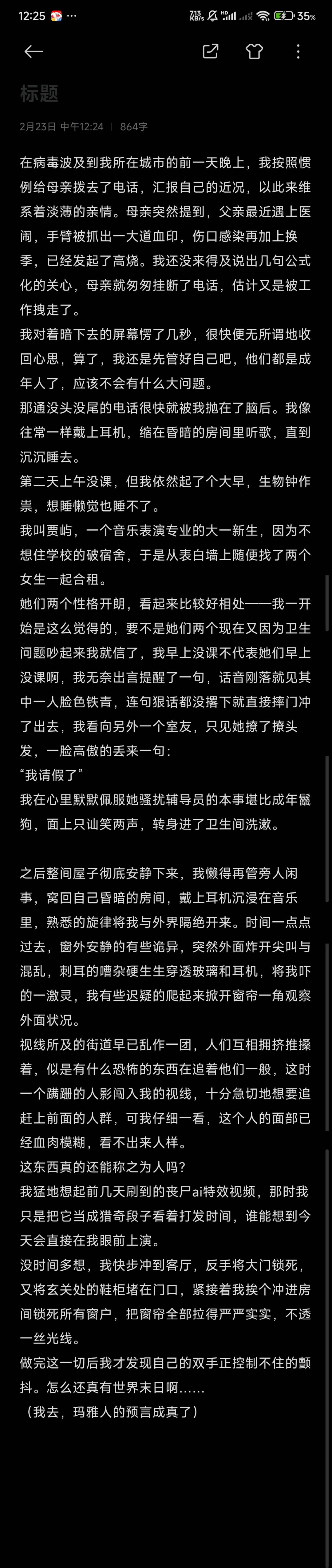
Task: Go back using the arrow icon
Action: 34,52
